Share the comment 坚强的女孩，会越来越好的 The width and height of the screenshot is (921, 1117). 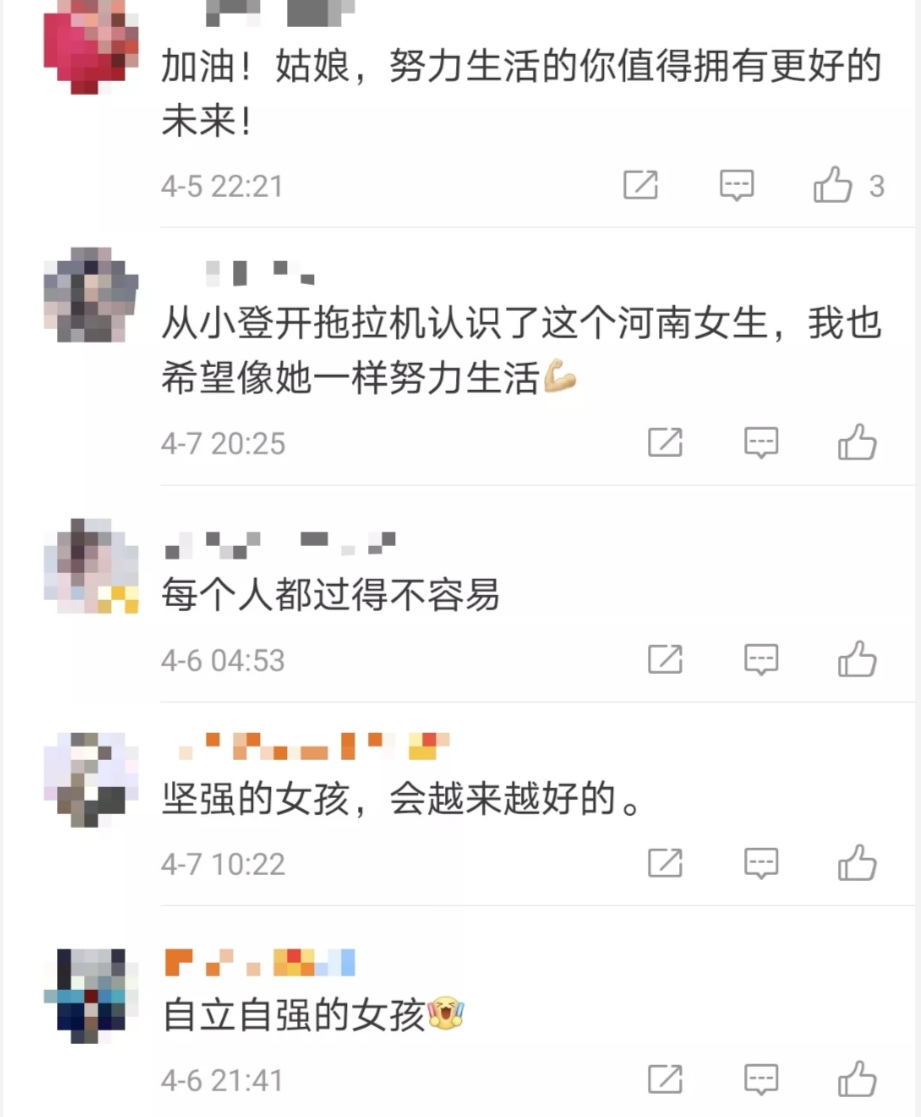(665, 863)
